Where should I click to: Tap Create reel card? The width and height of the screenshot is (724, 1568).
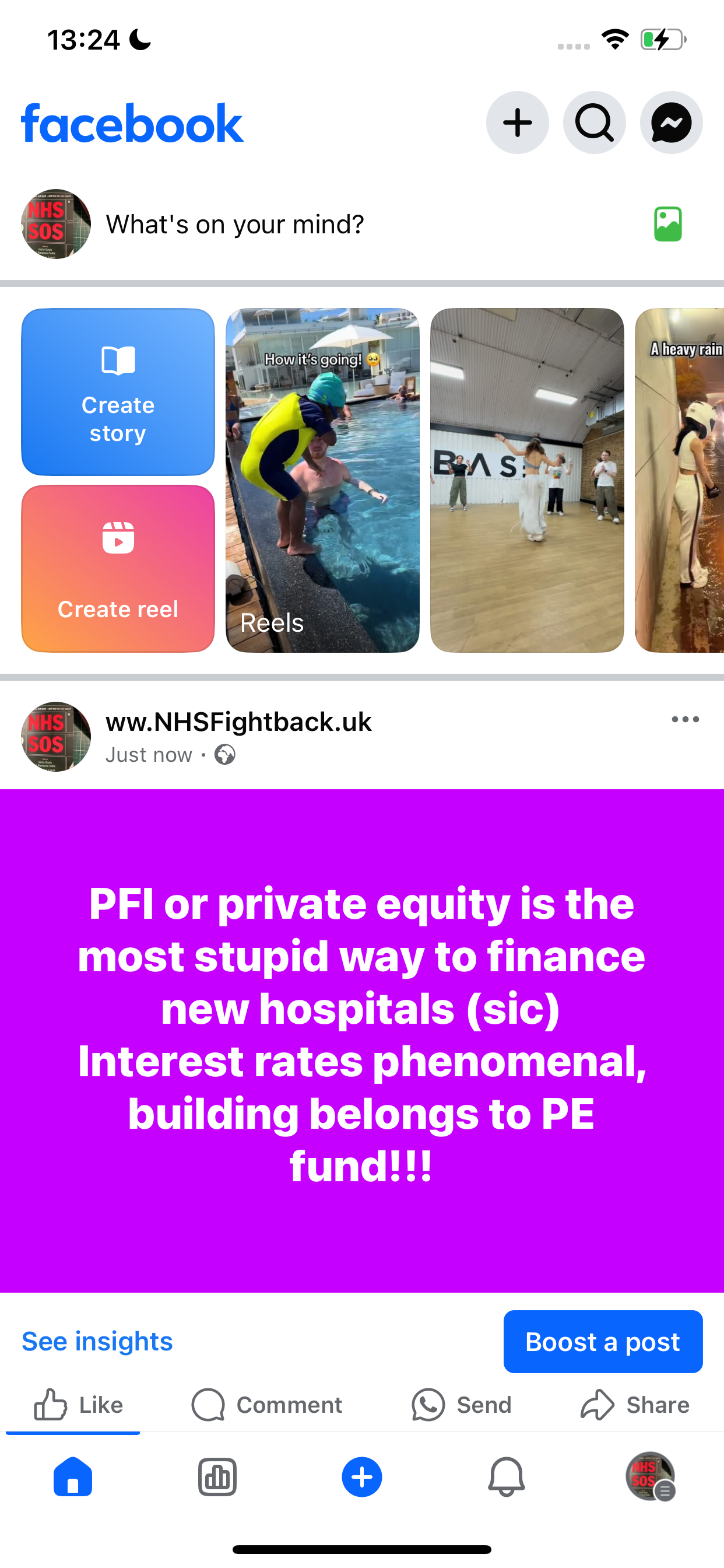pos(118,569)
